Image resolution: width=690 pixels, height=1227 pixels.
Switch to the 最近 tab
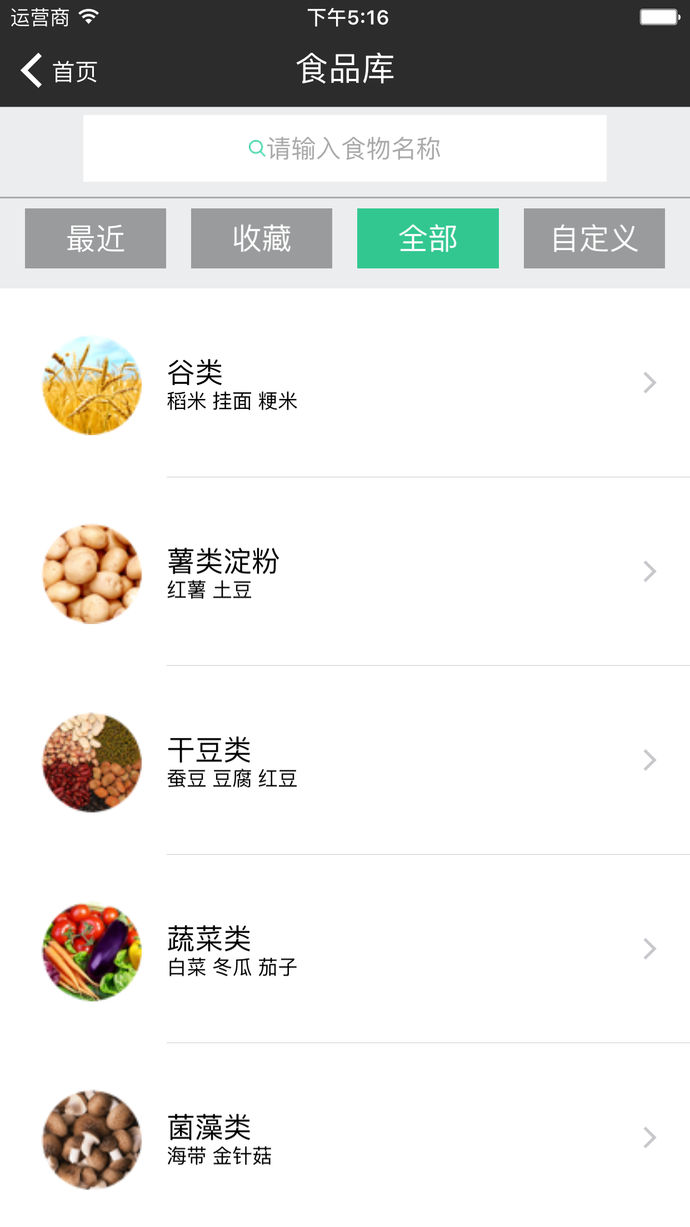[95, 238]
